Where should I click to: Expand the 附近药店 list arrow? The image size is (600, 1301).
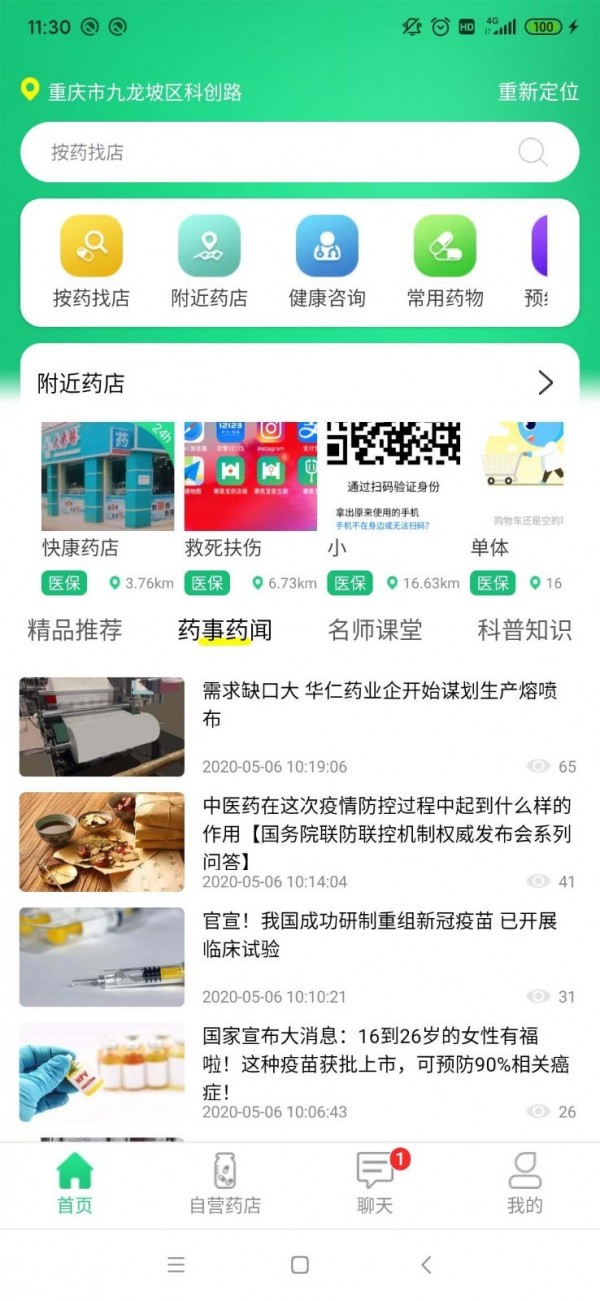click(545, 383)
